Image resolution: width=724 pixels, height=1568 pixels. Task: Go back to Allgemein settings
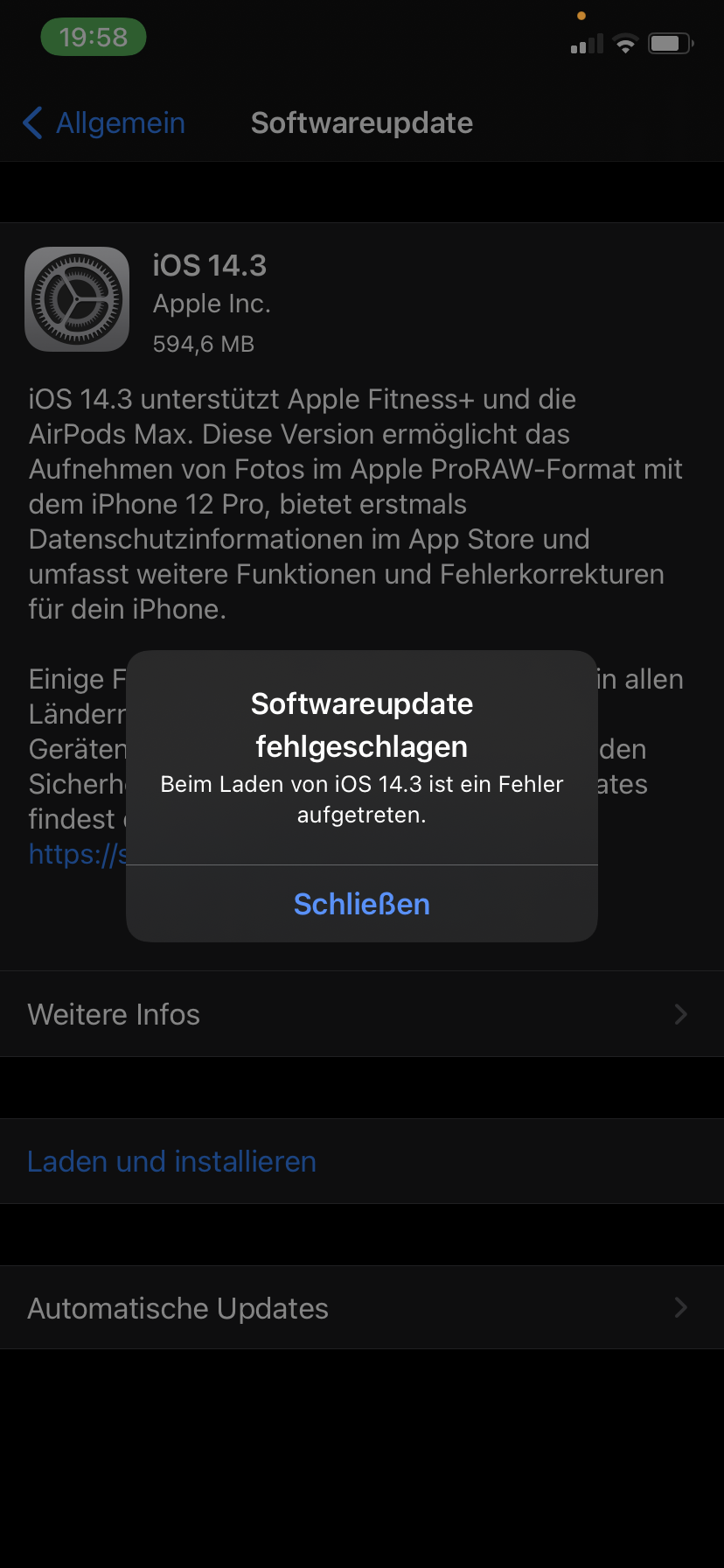pos(105,123)
